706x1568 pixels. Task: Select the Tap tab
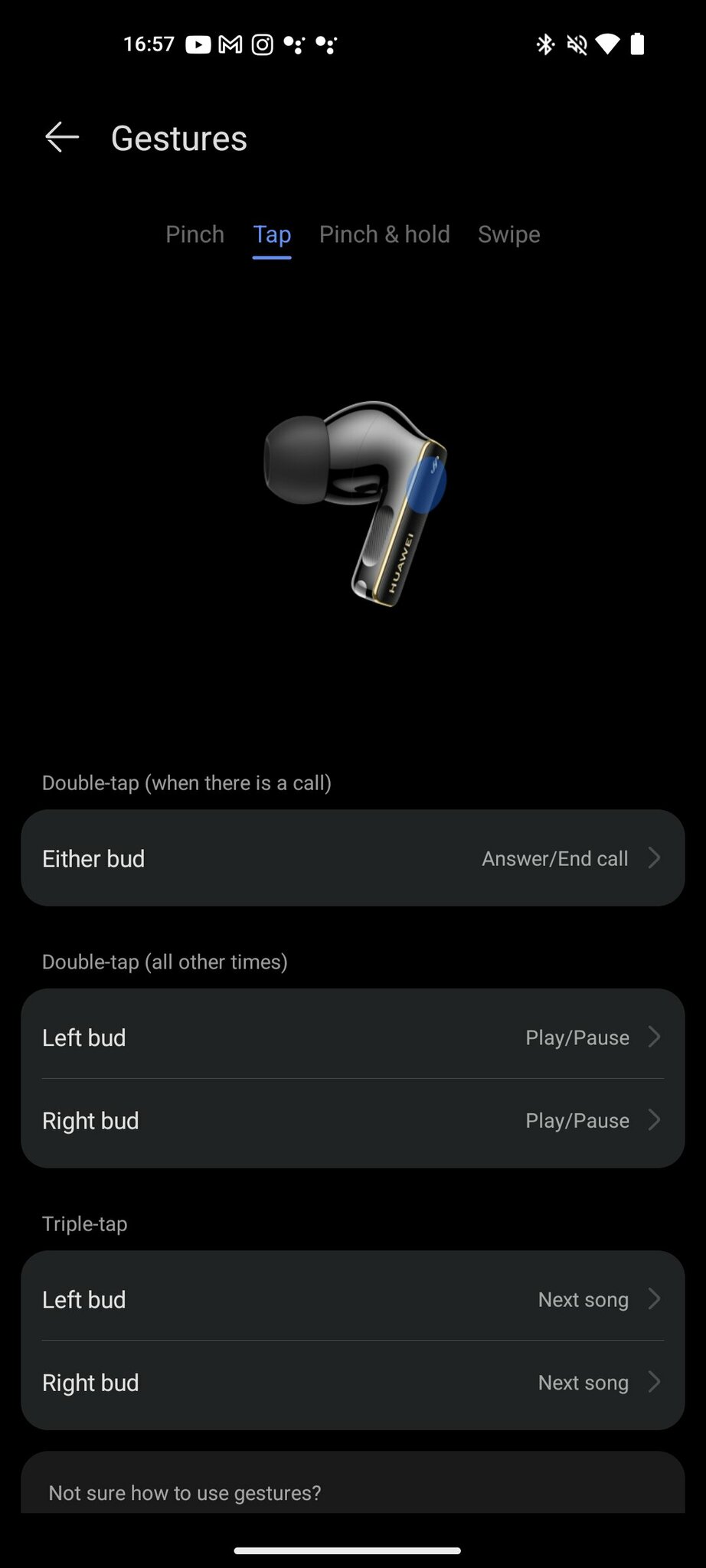click(272, 234)
